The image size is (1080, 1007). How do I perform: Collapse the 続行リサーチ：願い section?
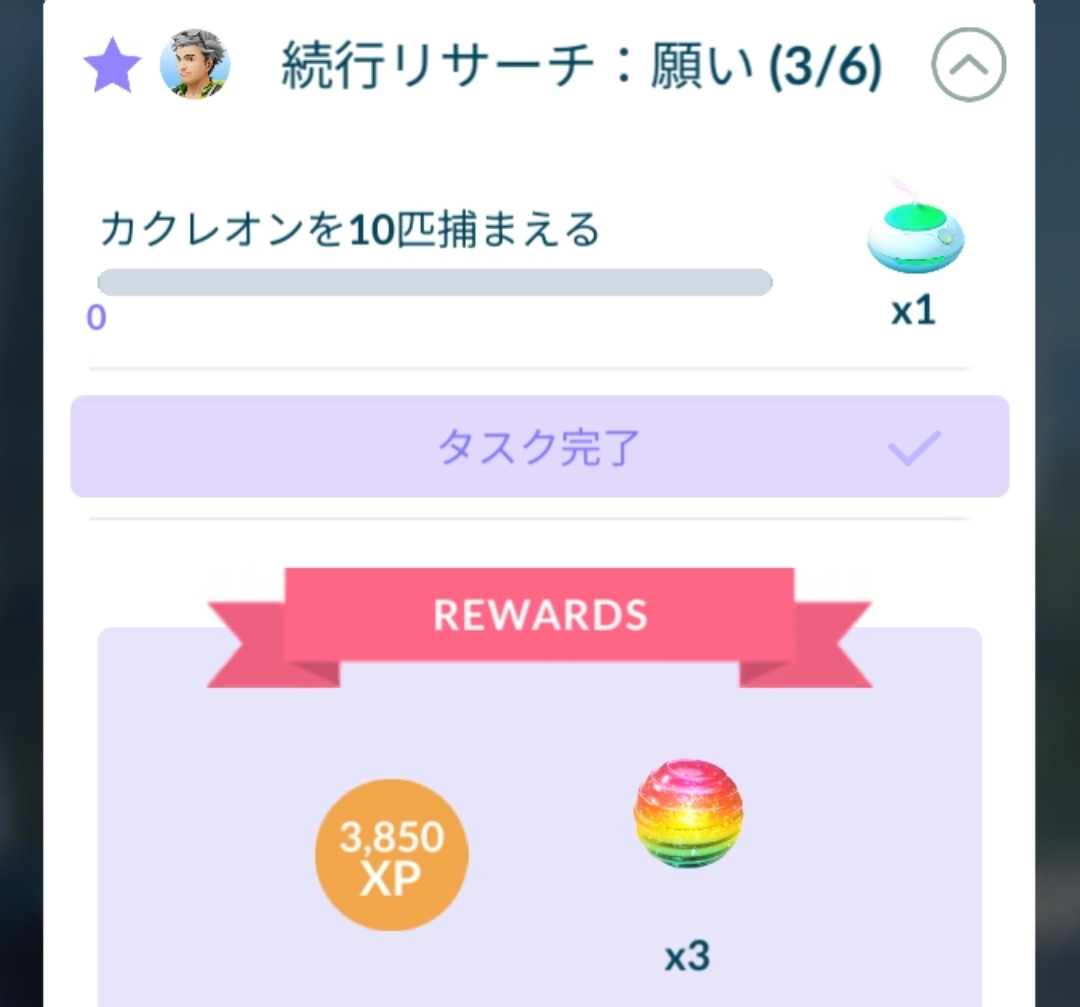coord(968,67)
